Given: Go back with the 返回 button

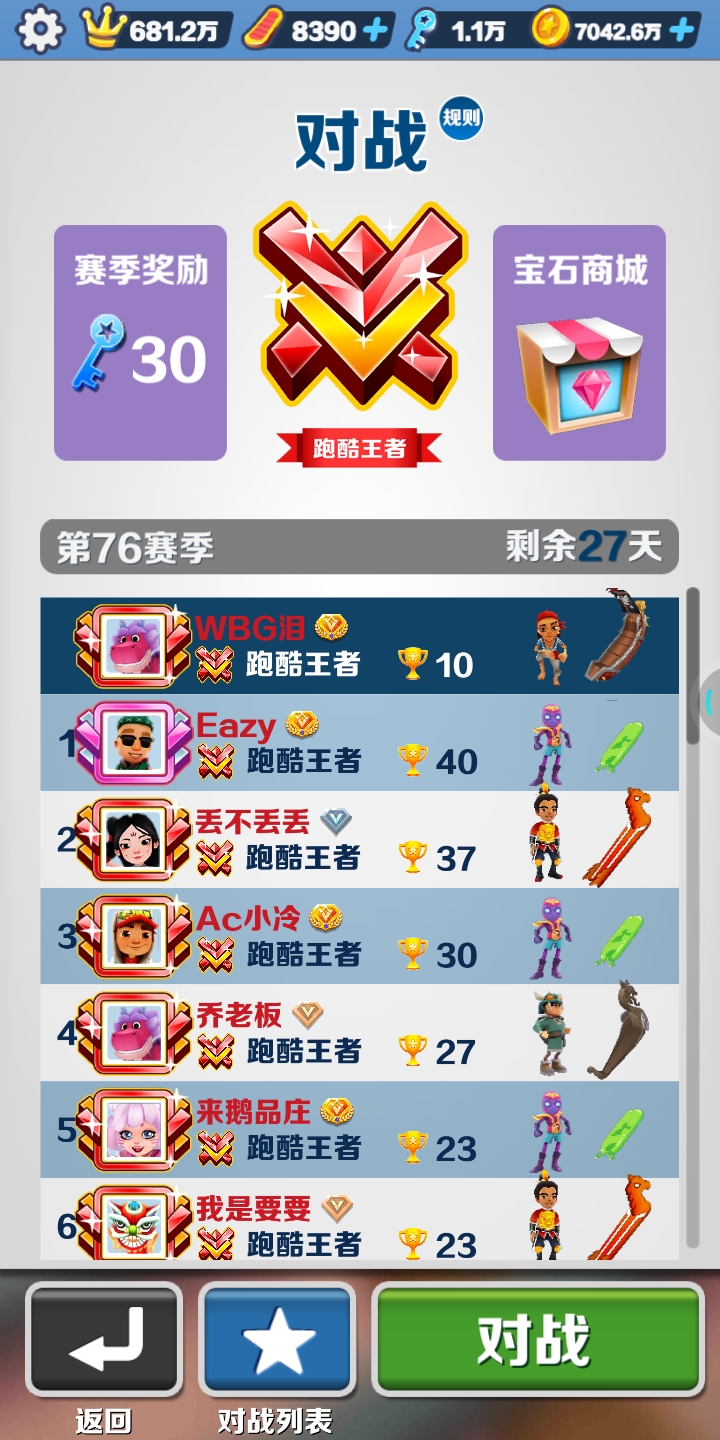Looking at the screenshot, I should pos(104,1340).
